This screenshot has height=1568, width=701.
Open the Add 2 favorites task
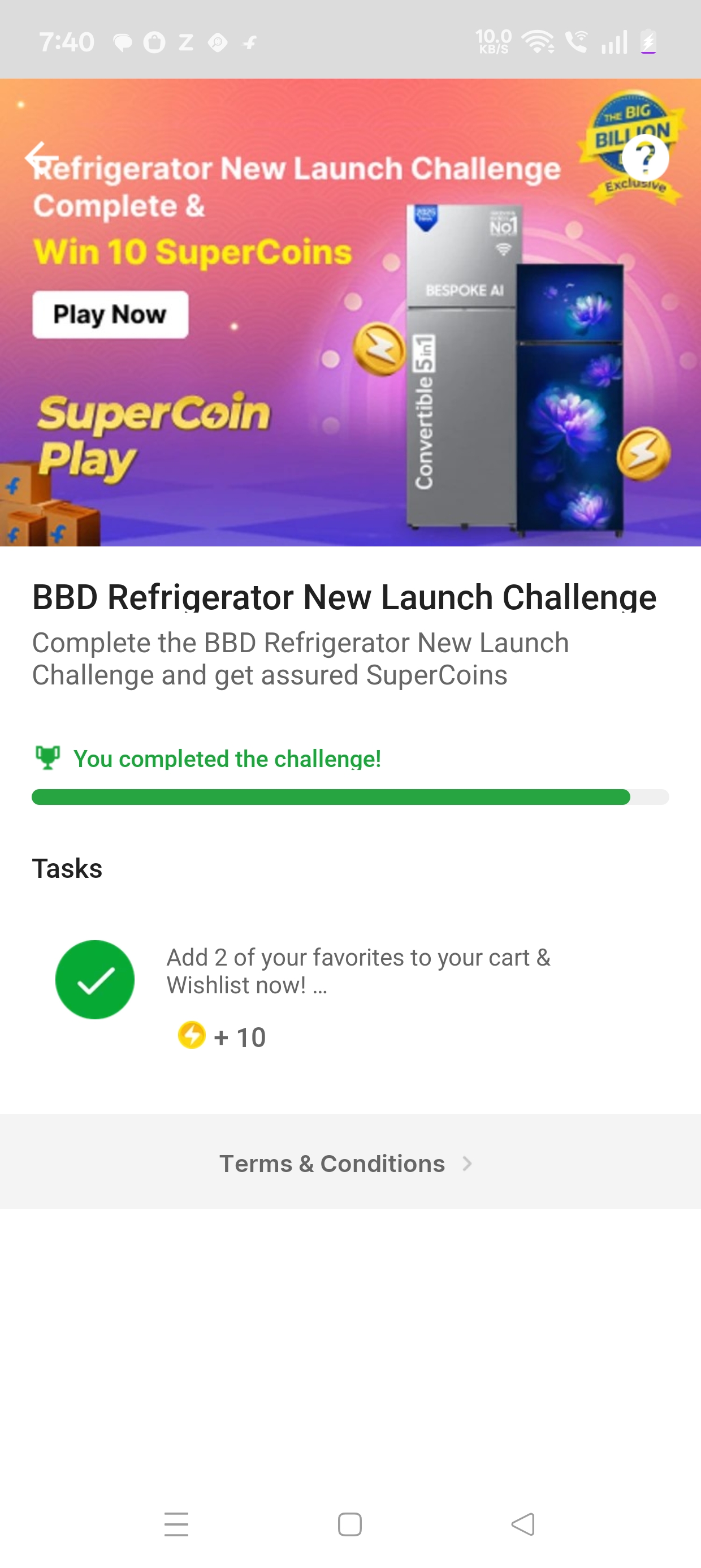[x=358, y=971]
